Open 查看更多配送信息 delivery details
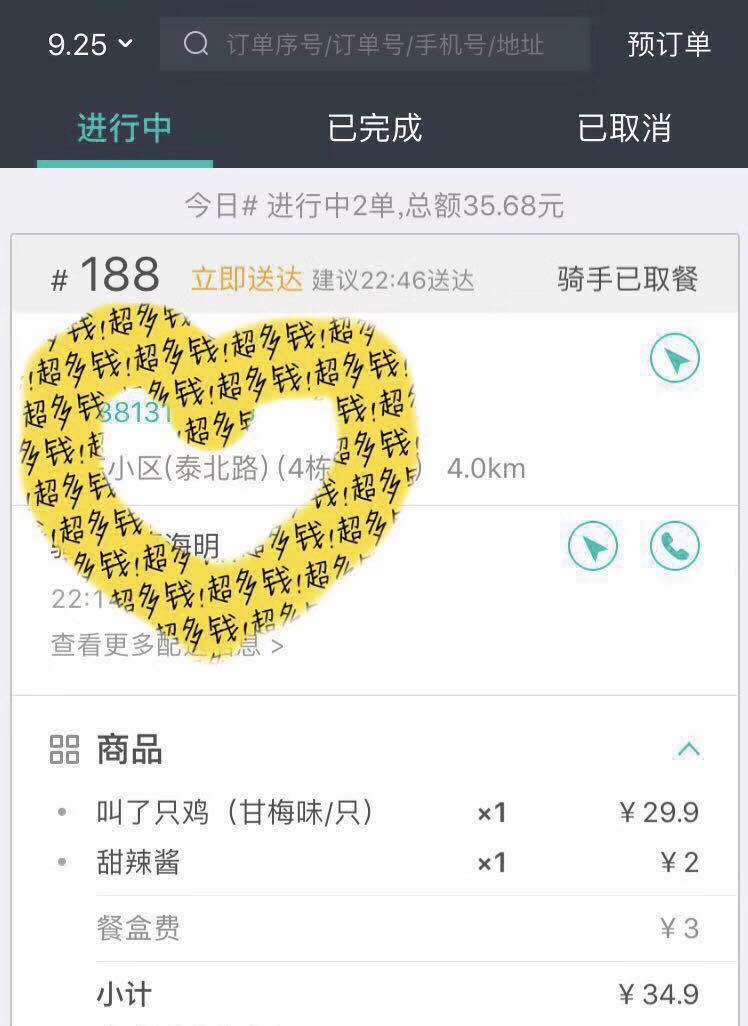Screen dimensions: 748x1026 coord(166,645)
